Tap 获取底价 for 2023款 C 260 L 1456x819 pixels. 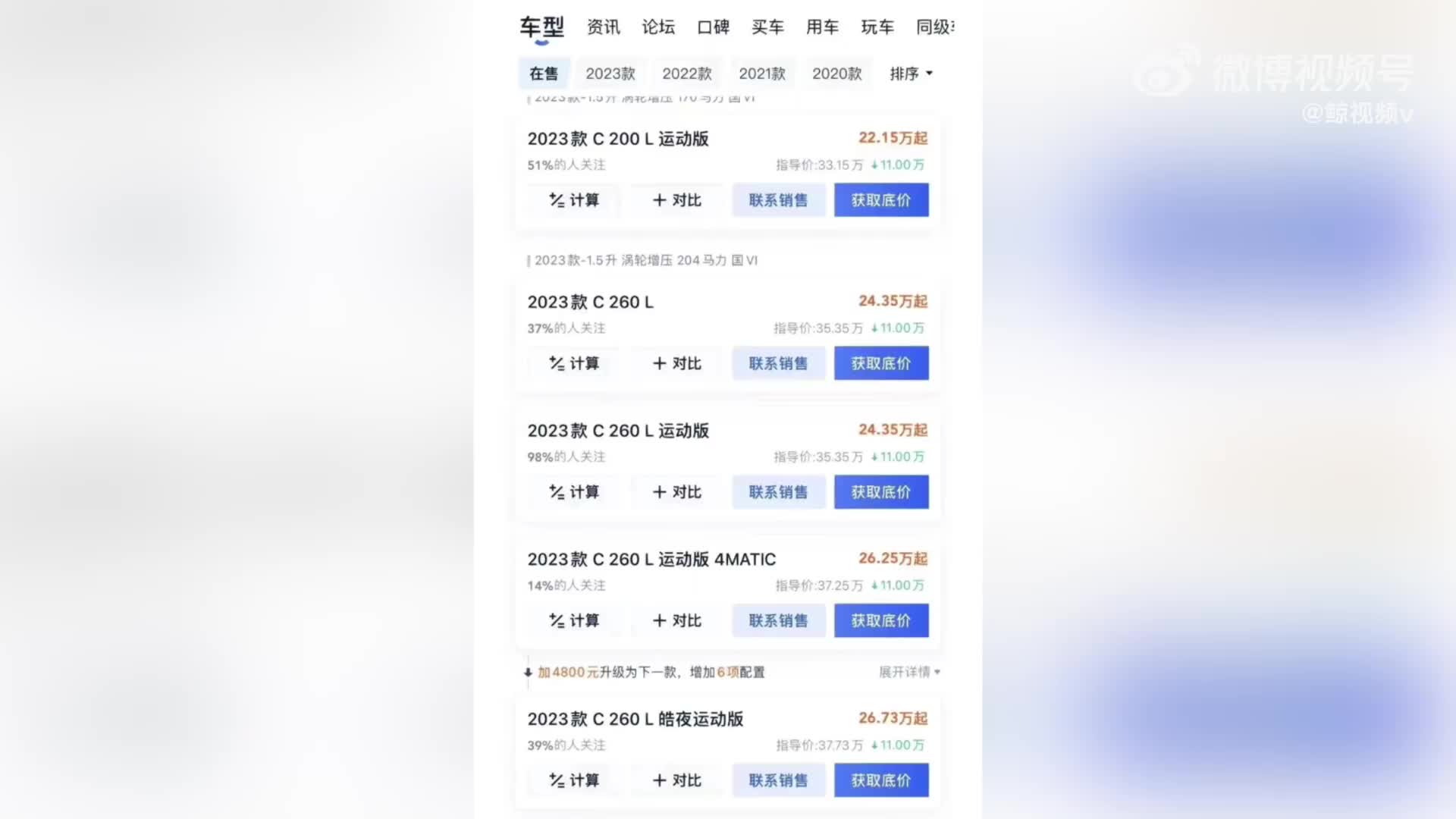click(x=881, y=363)
